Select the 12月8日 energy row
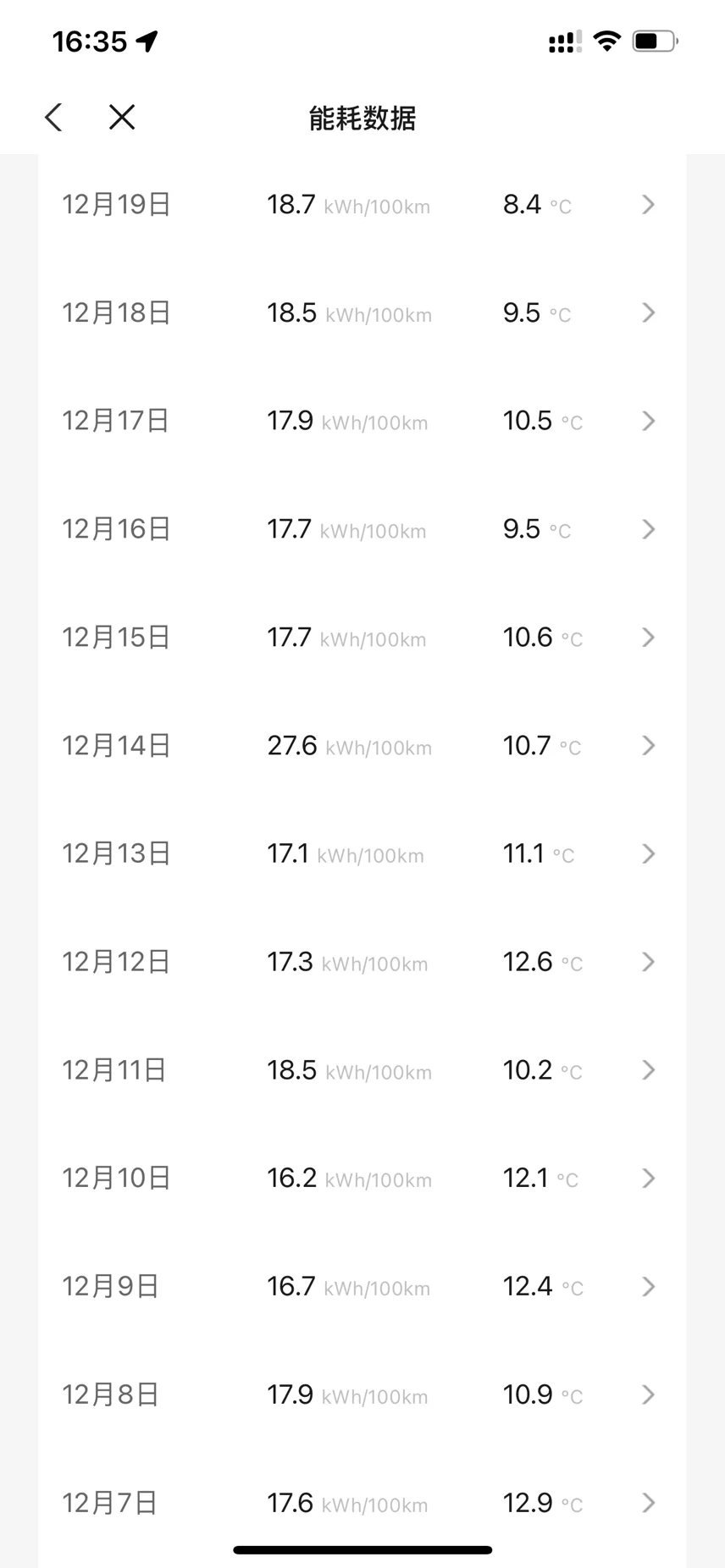 [362, 1394]
